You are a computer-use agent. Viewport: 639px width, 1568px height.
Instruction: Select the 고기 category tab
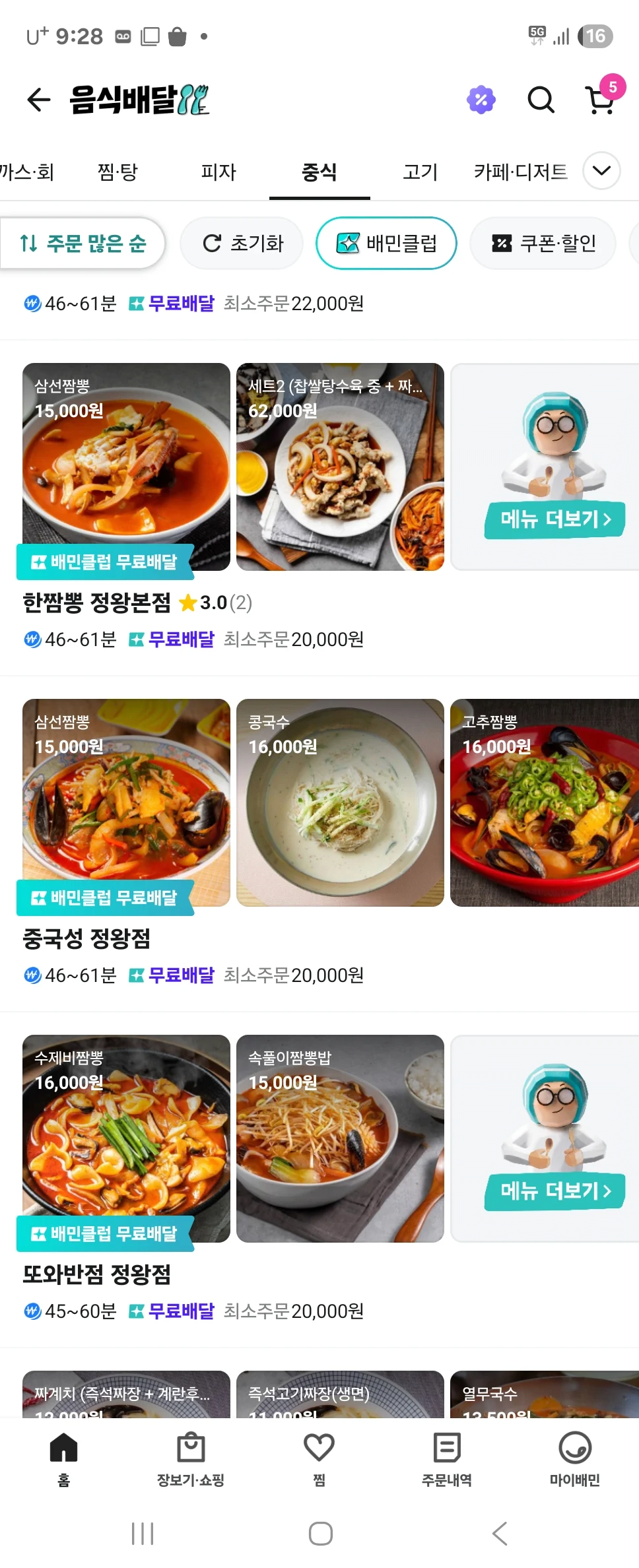click(420, 172)
